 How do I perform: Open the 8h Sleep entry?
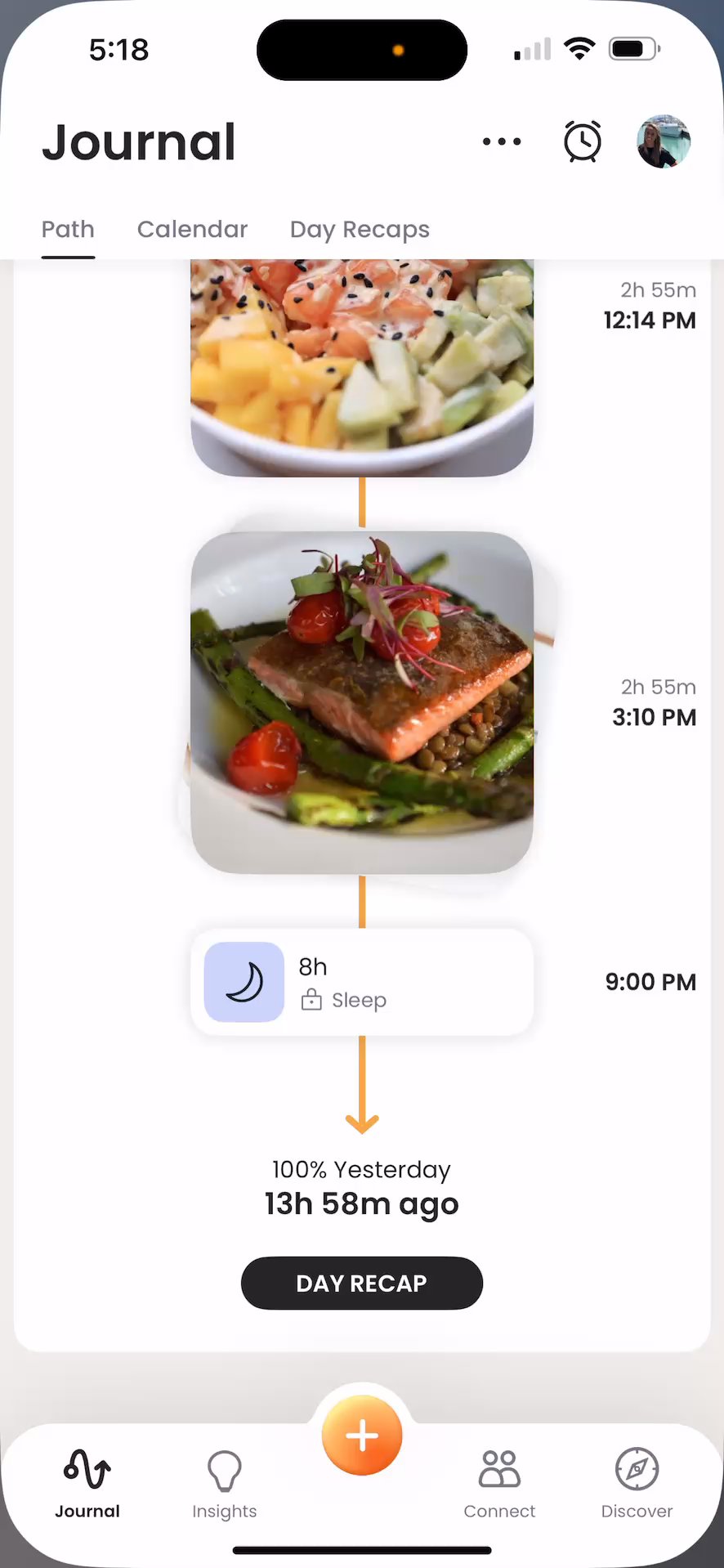(361, 982)
